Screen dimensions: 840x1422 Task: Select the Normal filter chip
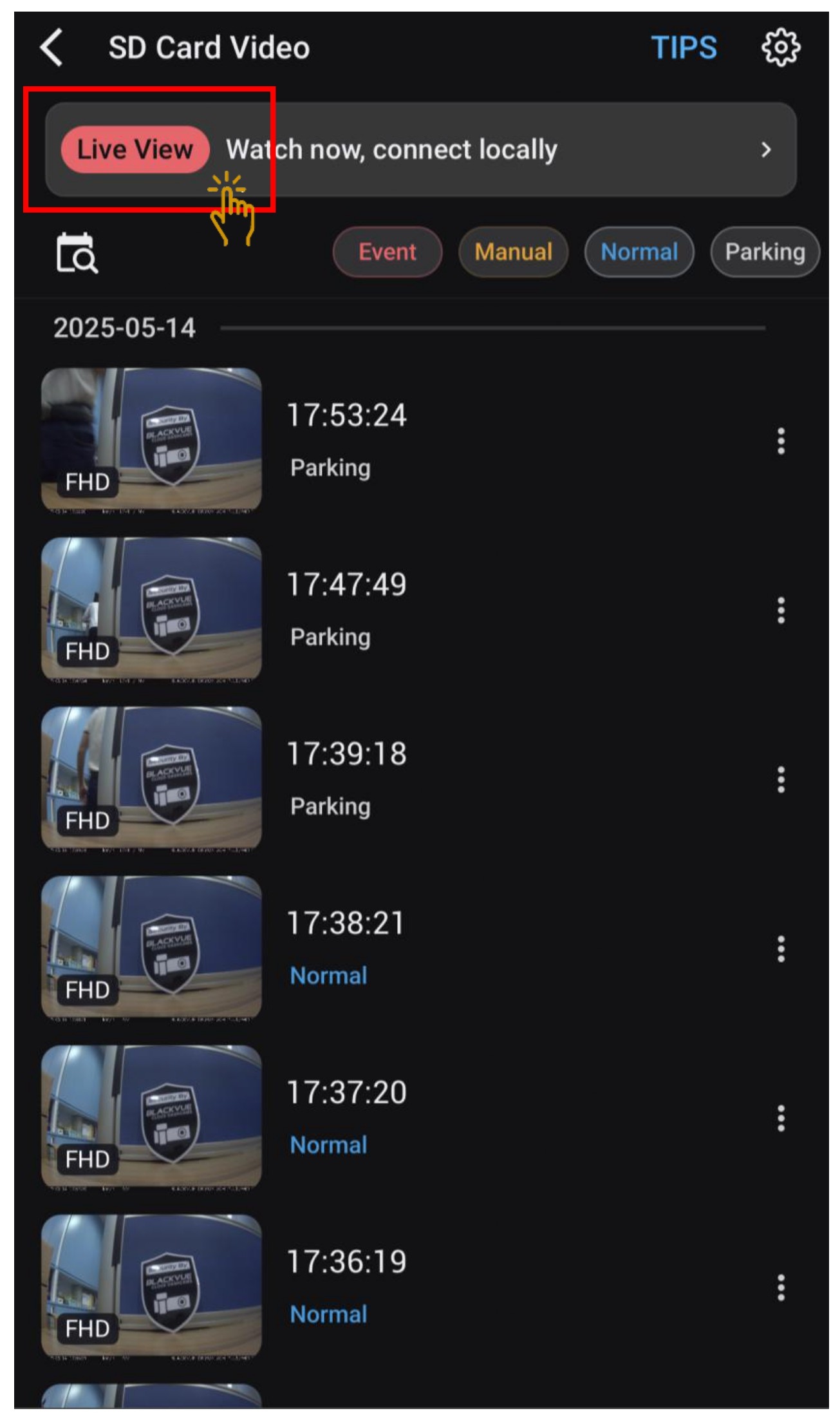(639, 252)
